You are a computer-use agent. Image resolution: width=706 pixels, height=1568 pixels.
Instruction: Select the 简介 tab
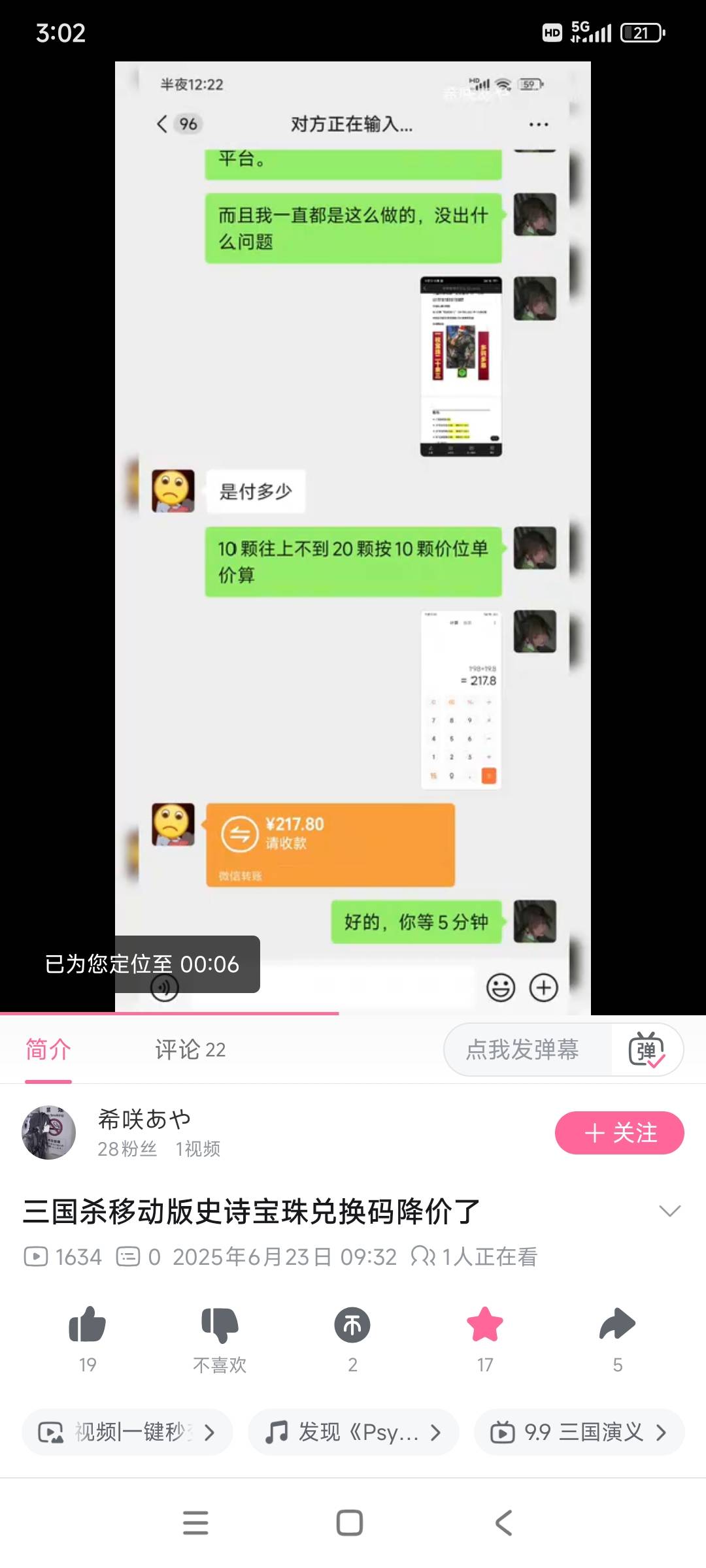[48, 1050]
